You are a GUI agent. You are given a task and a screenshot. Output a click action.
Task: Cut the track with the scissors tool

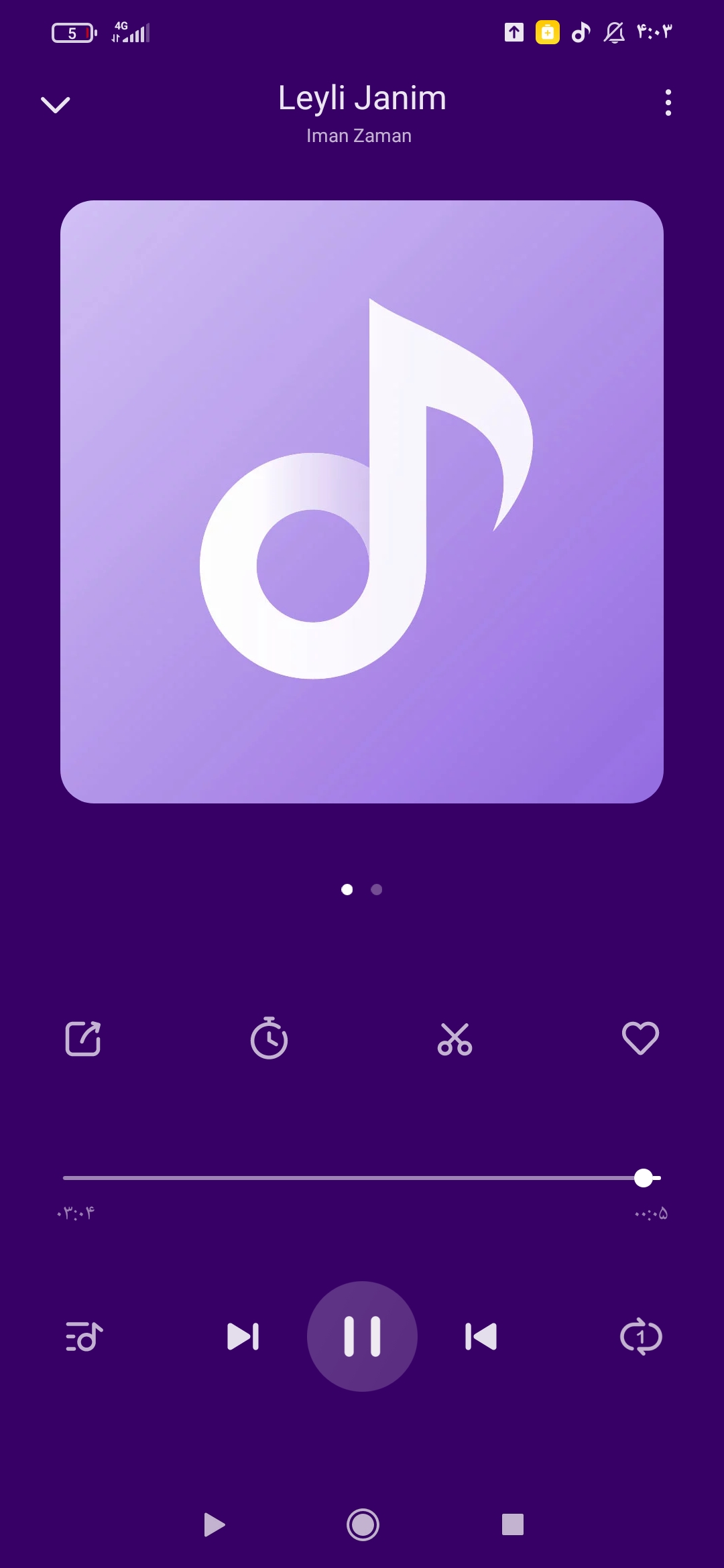point(455,1039)
